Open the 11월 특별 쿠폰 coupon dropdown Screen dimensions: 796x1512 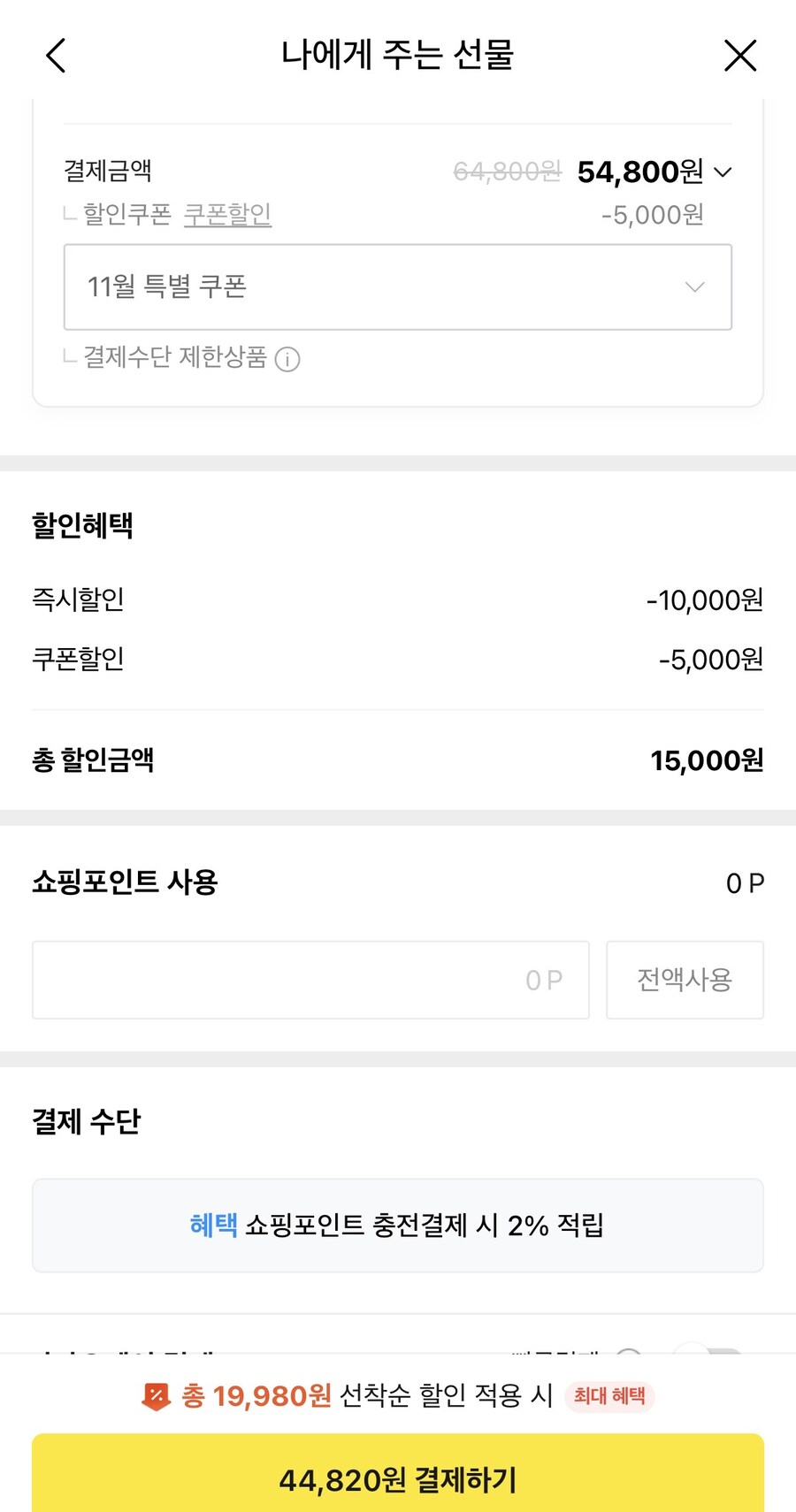(x=398, y=287)
